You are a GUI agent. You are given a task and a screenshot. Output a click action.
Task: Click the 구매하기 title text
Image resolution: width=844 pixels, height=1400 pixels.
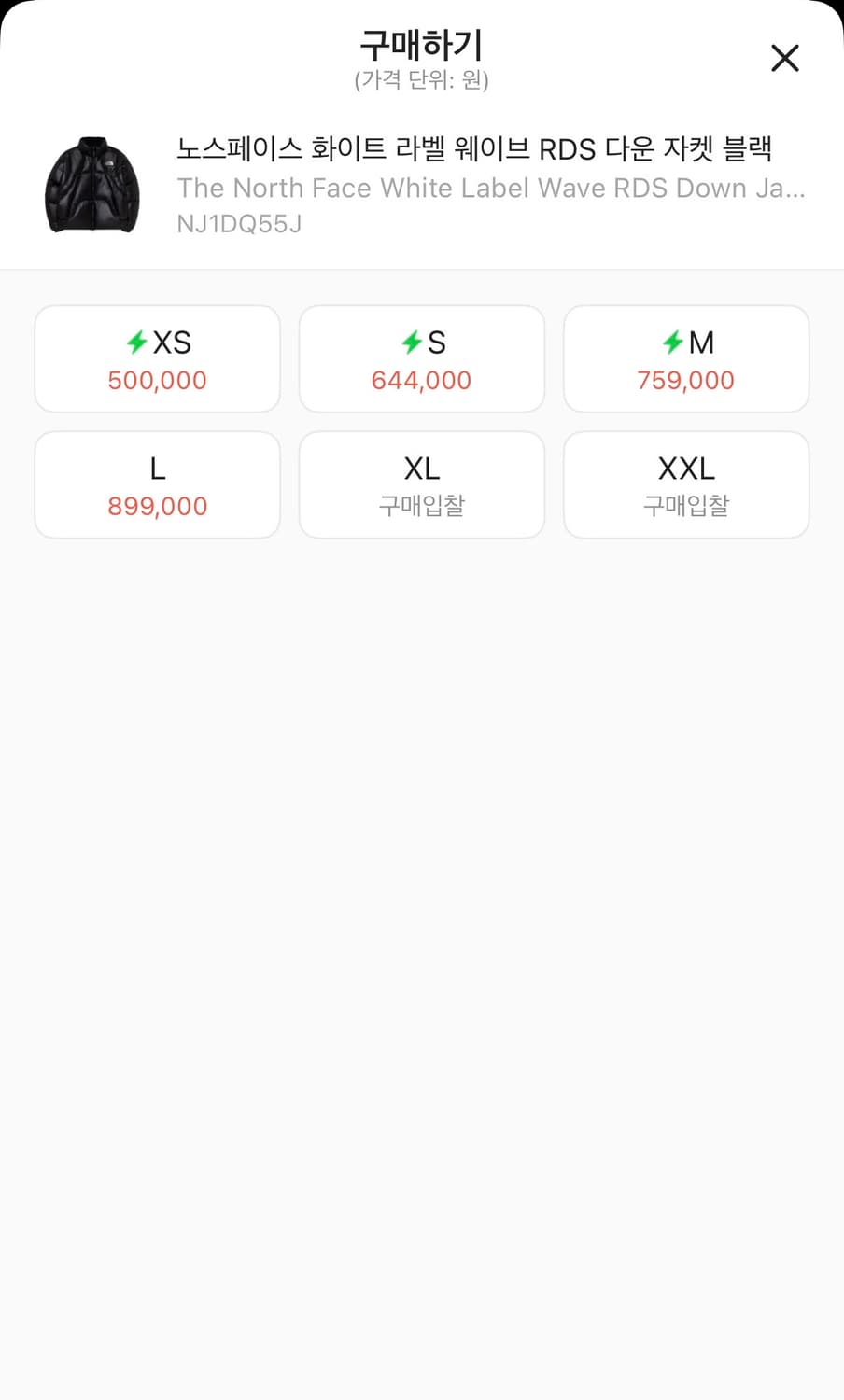click(x=421, y=44)
